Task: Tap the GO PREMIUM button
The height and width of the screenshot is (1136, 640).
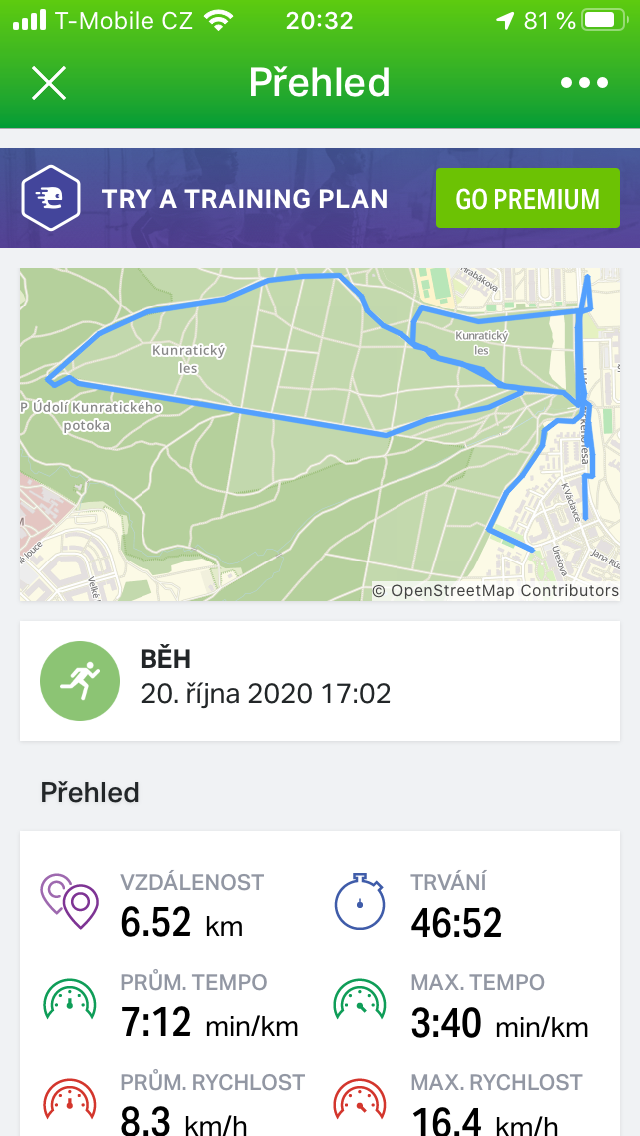Action: (x=528, y=199)
